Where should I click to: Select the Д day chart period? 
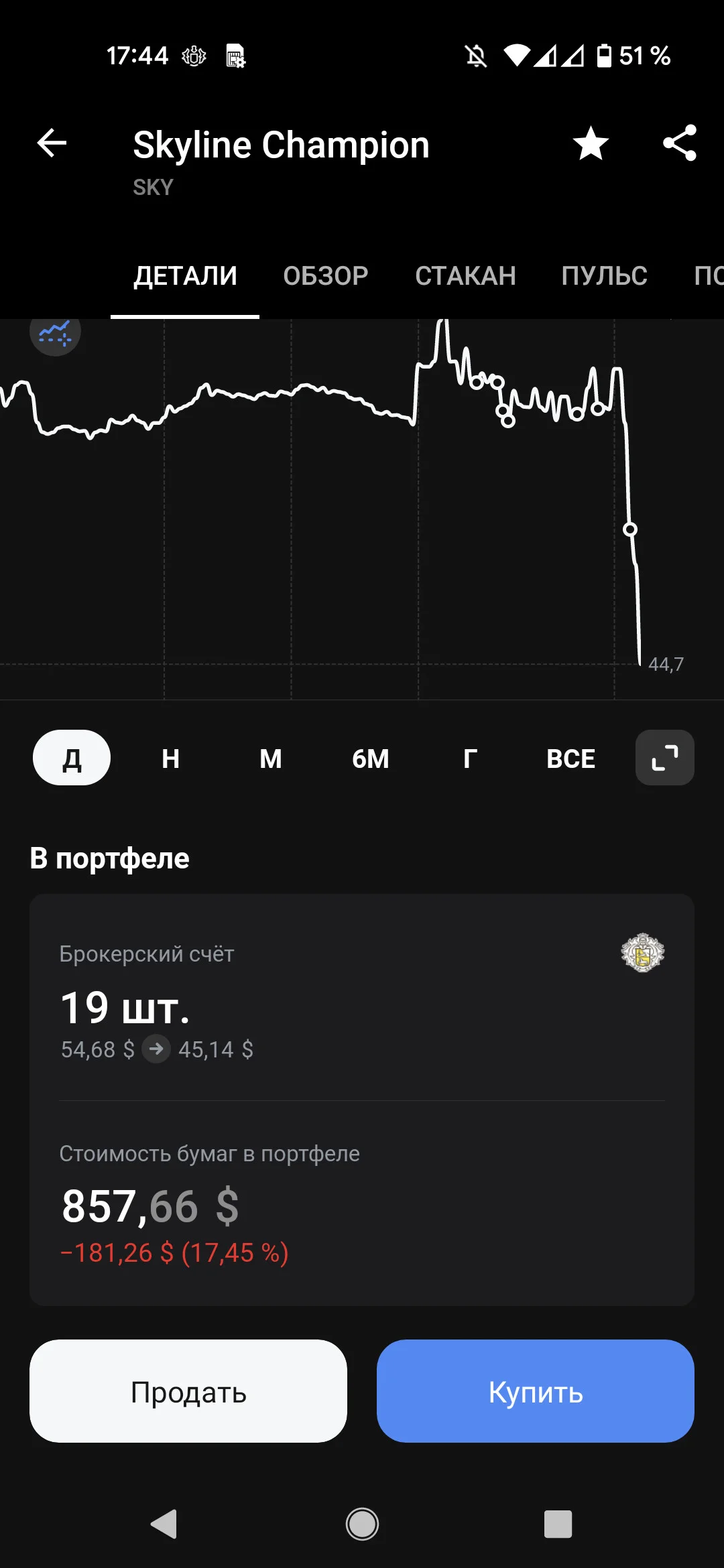point(72,758)
